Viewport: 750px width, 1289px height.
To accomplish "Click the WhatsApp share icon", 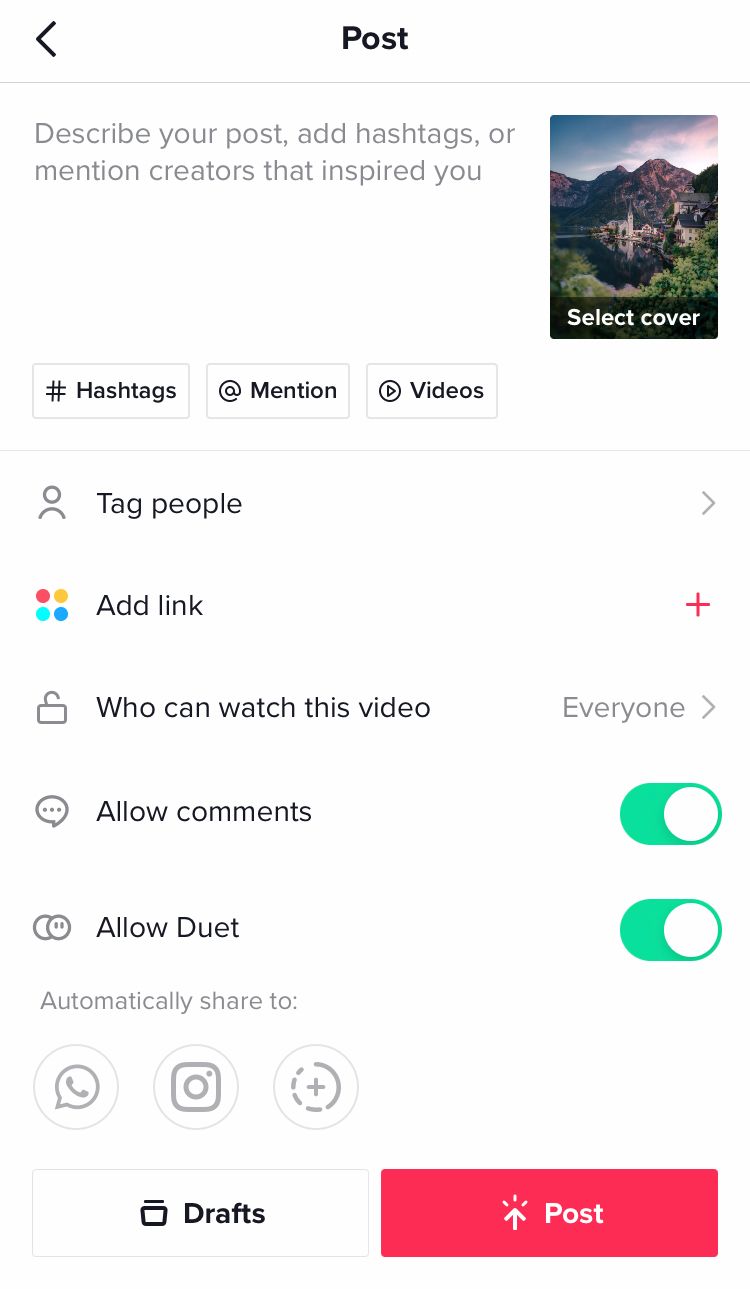I will point(76,1087).
